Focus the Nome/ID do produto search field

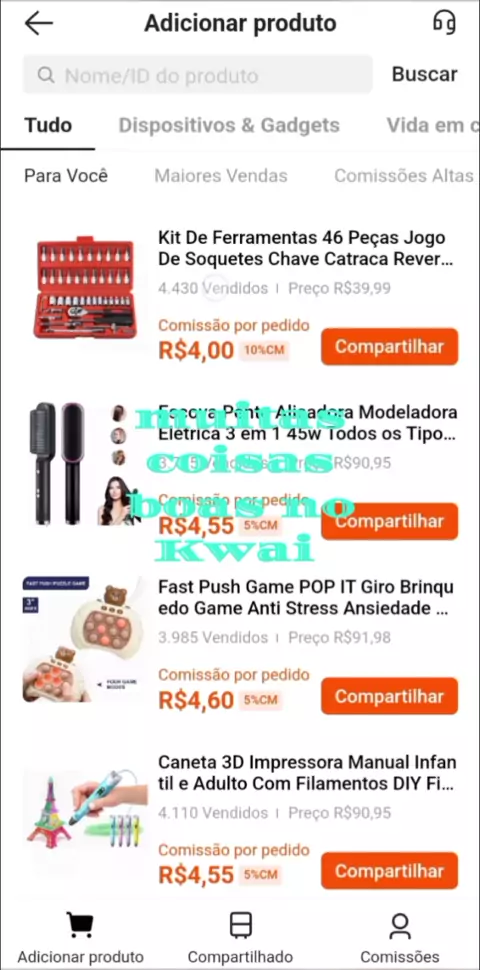[198, 75]
